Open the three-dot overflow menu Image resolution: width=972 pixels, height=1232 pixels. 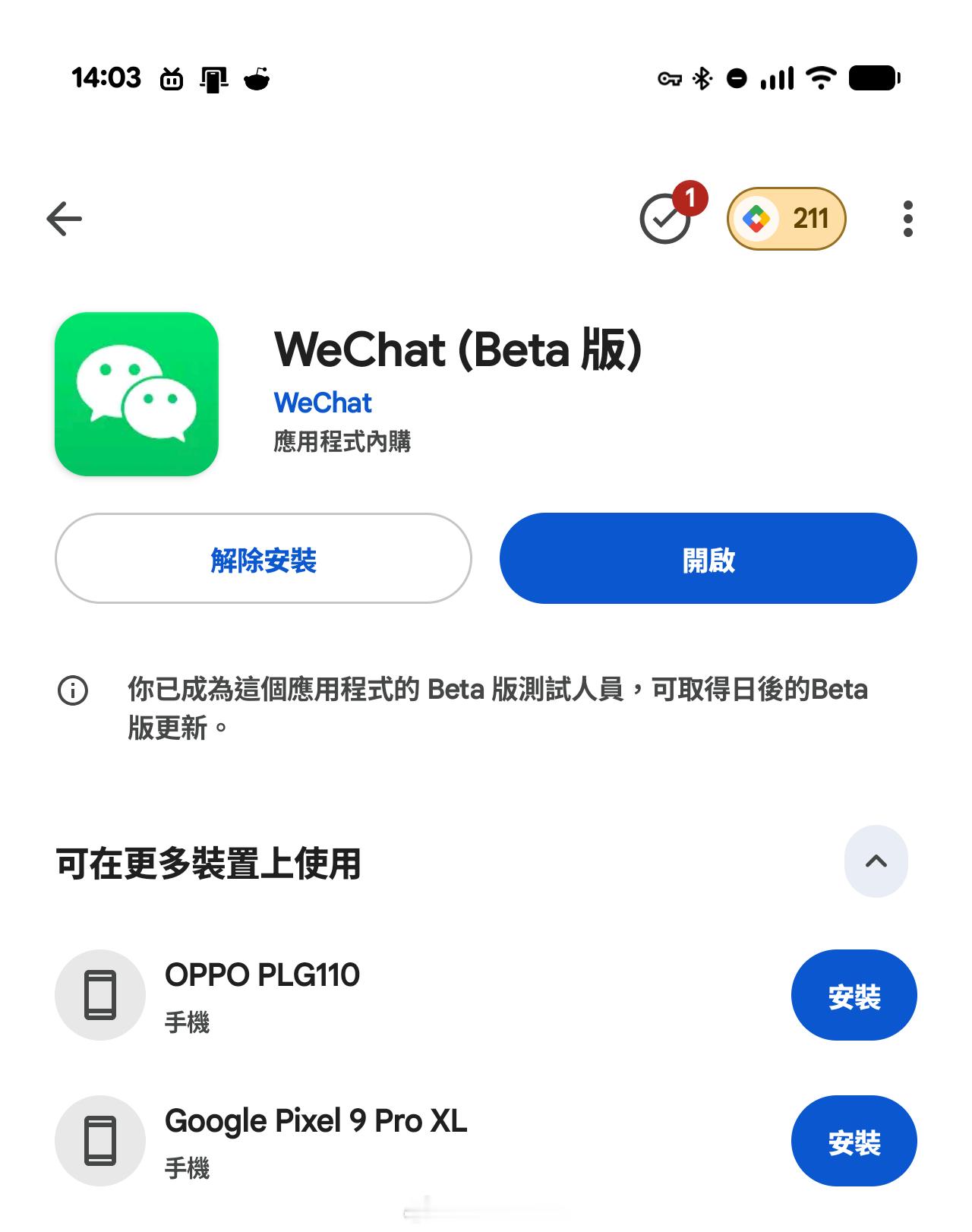coord(907,220)
